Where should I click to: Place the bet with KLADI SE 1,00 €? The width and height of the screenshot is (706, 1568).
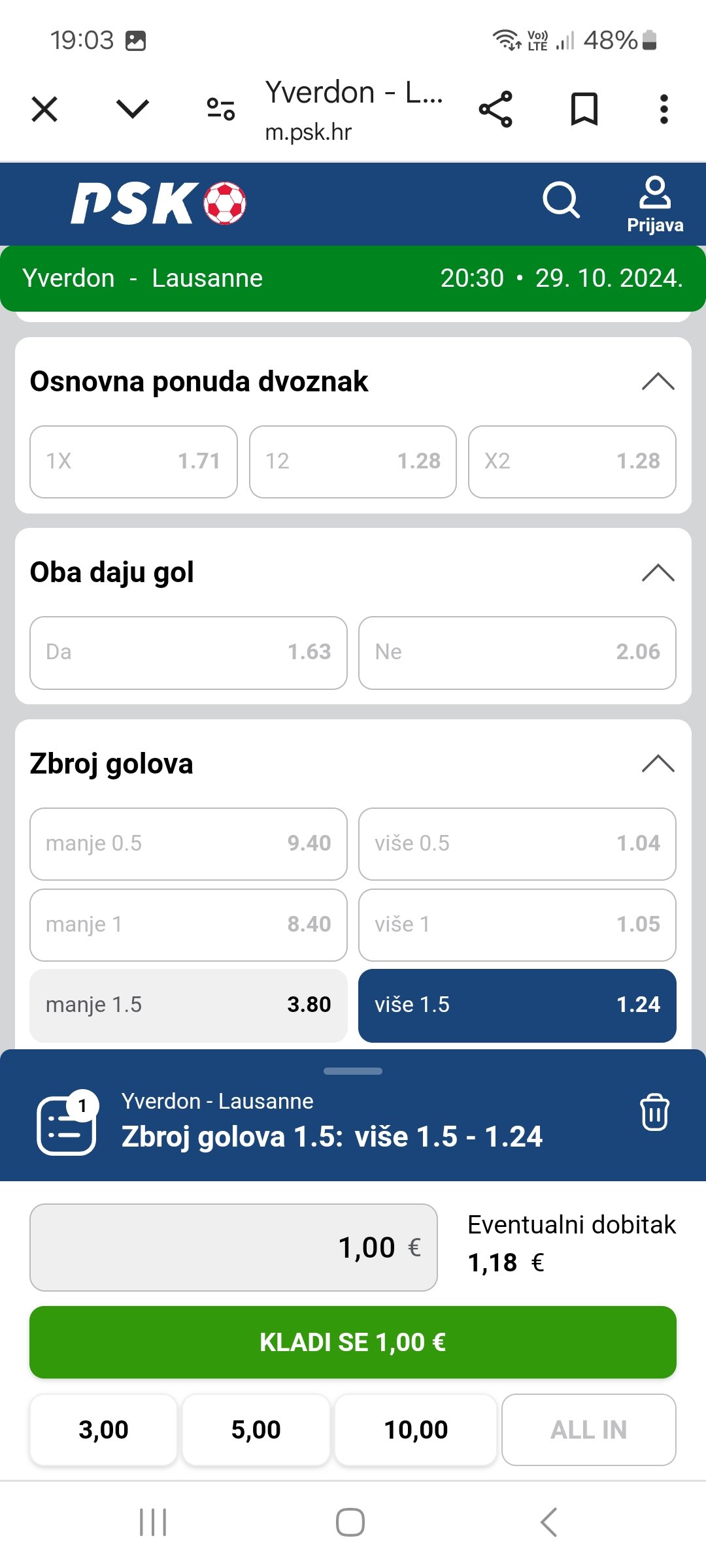click(x=353, y=1343)
